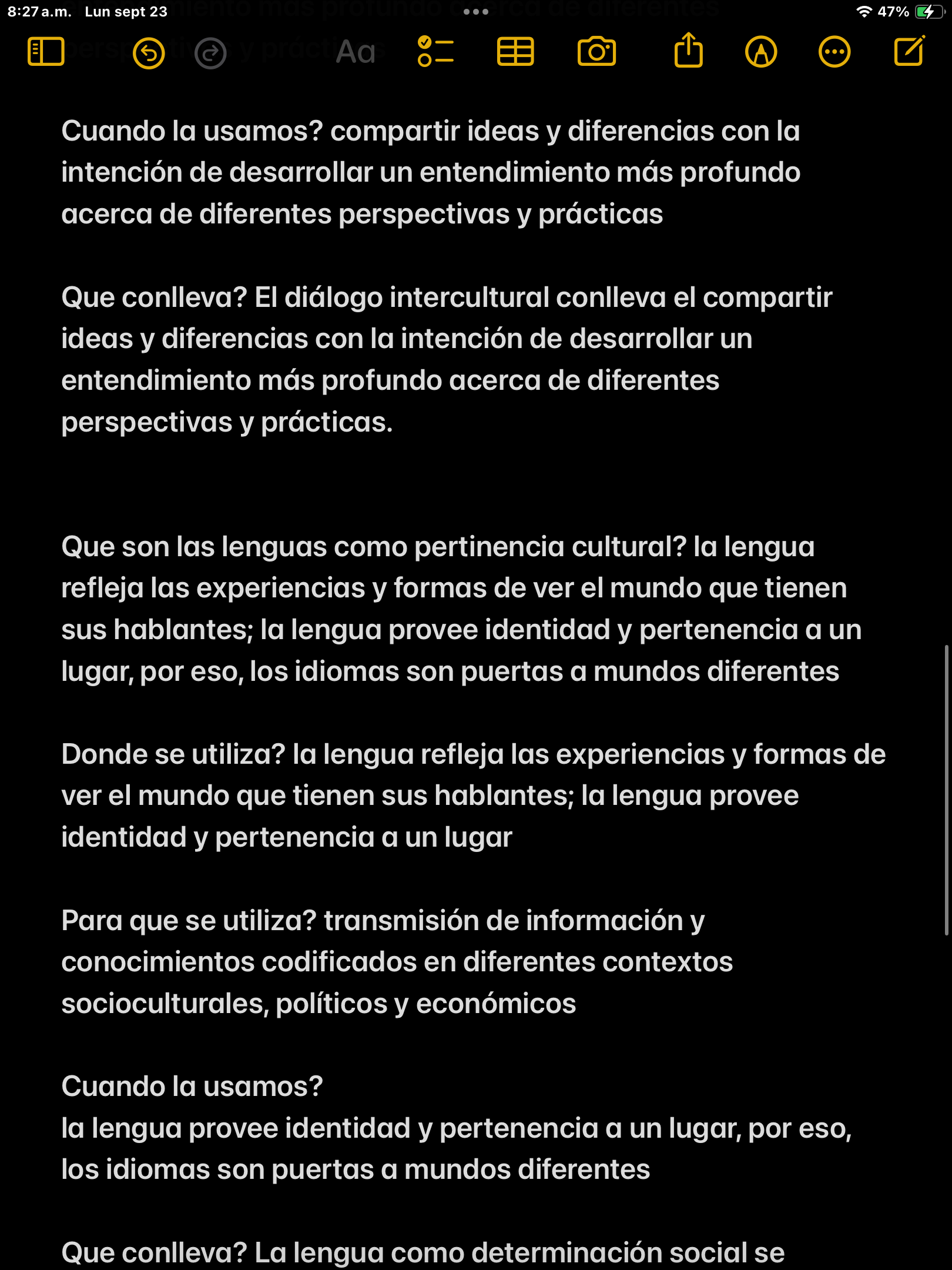
Task: Undo the last edit
Action: 149,54
